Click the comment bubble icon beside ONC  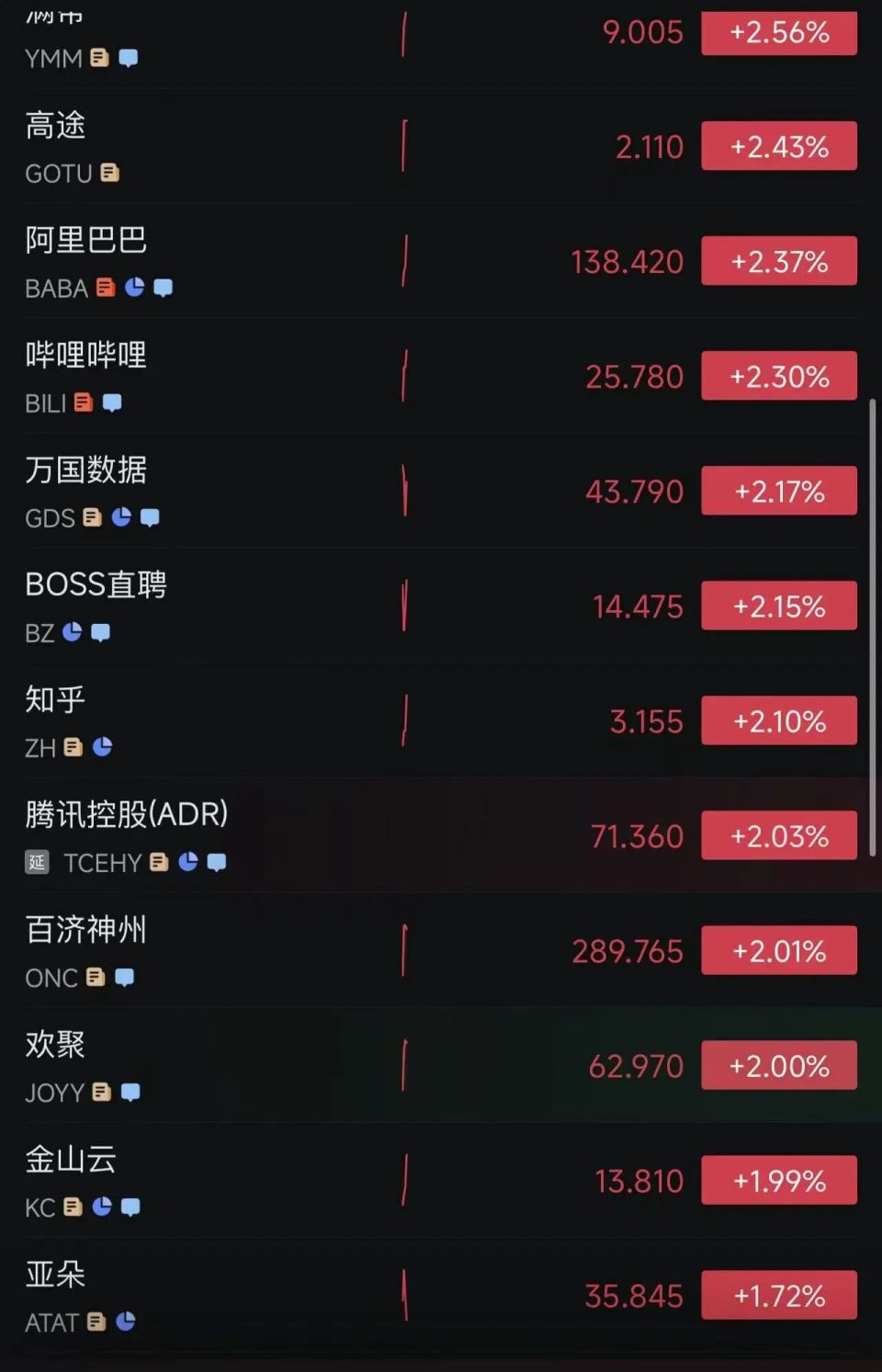pyautogui.click(x=124, y=977)
